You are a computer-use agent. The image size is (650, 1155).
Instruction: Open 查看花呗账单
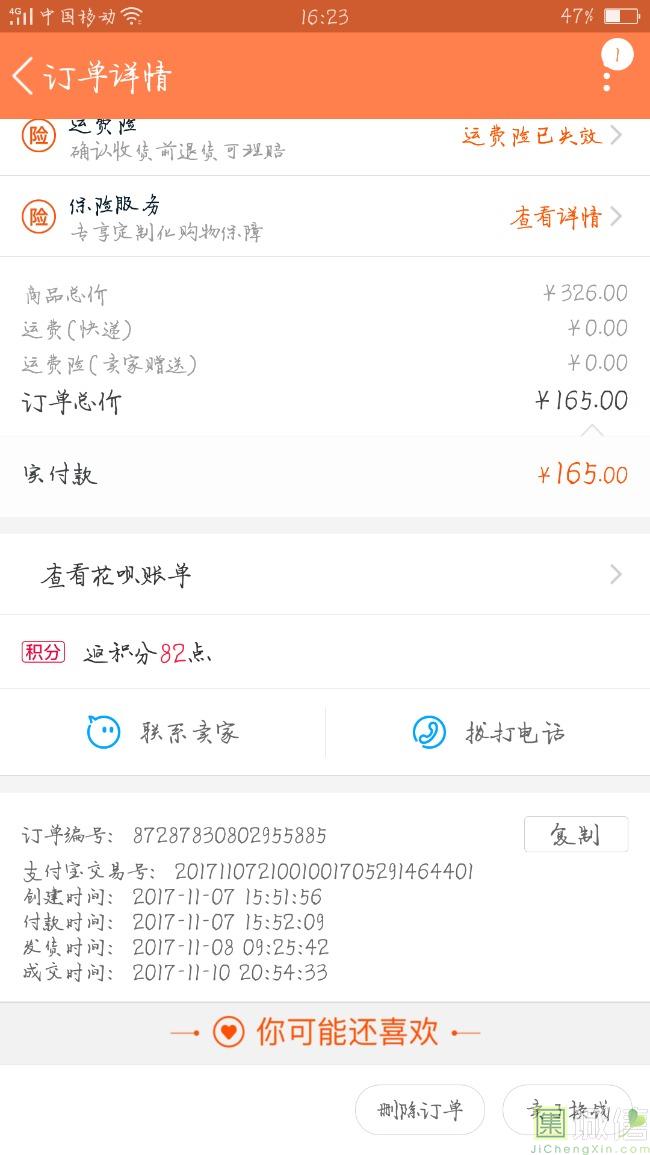325,575
